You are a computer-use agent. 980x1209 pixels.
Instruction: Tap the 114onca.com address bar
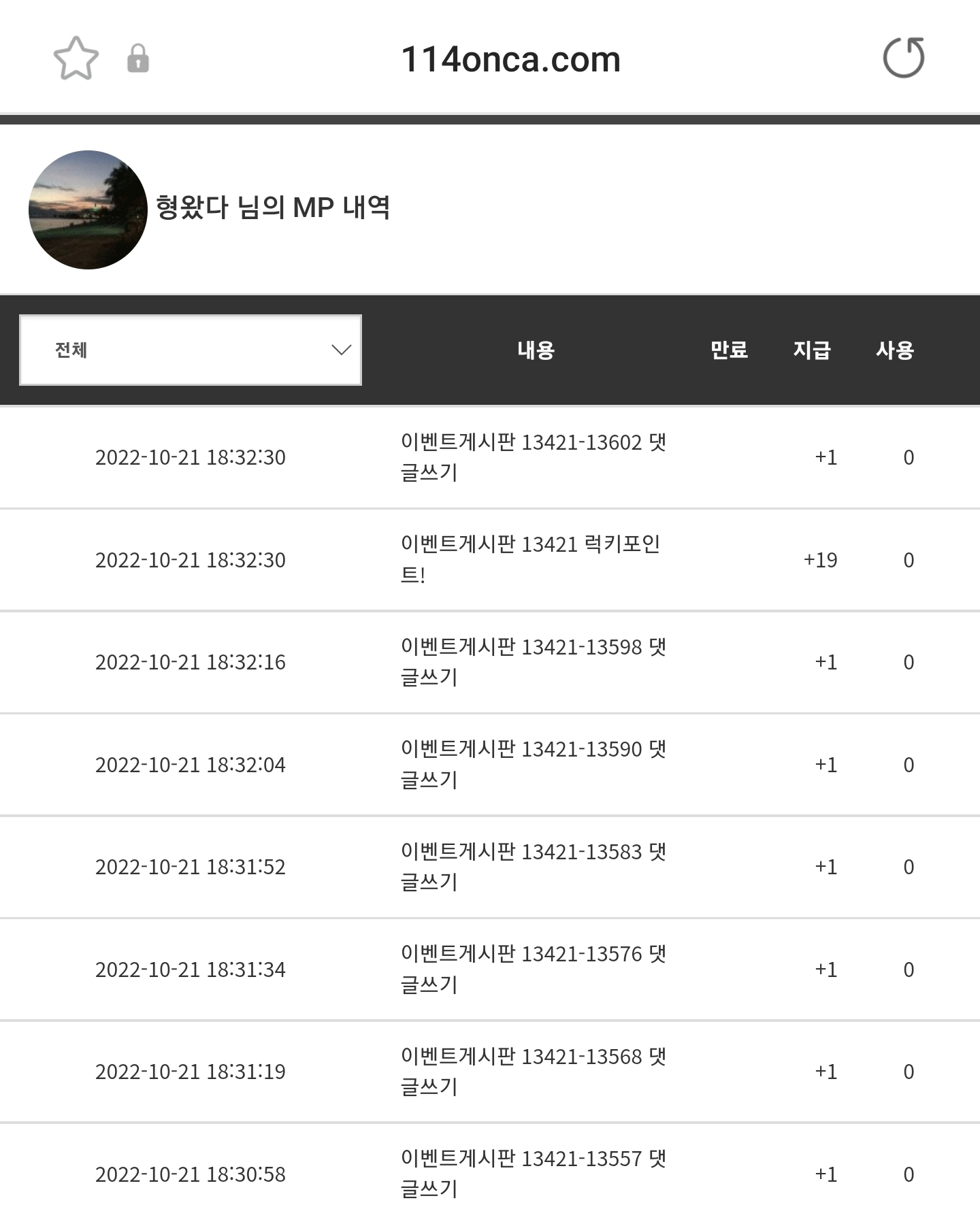point(510,59)
